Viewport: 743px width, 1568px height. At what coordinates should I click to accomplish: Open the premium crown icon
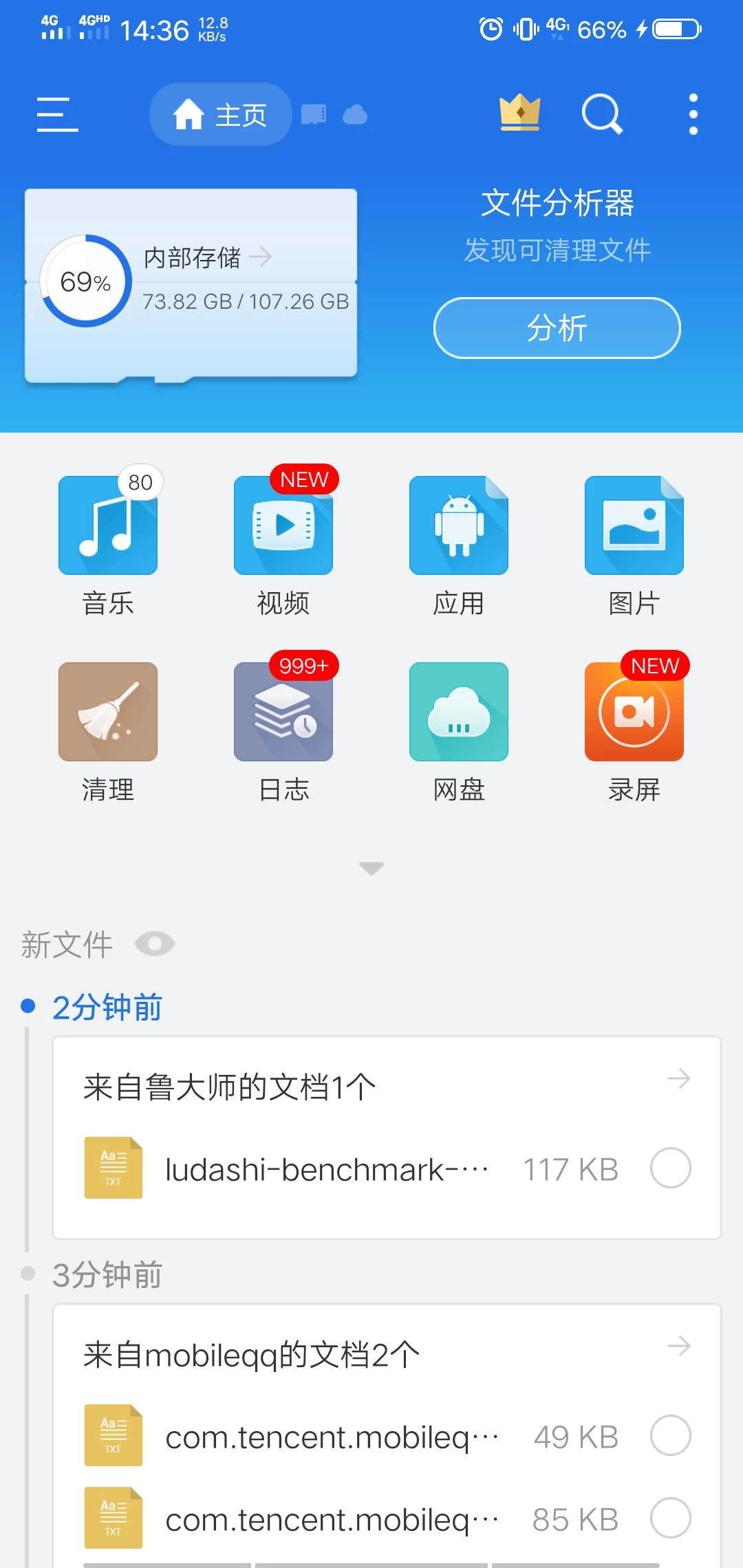coord(519,113)
